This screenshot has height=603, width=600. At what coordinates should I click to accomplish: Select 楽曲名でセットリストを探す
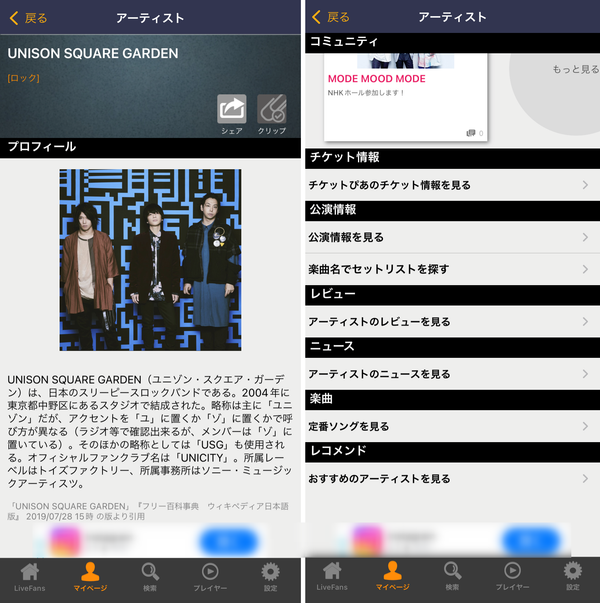point(453,269)
